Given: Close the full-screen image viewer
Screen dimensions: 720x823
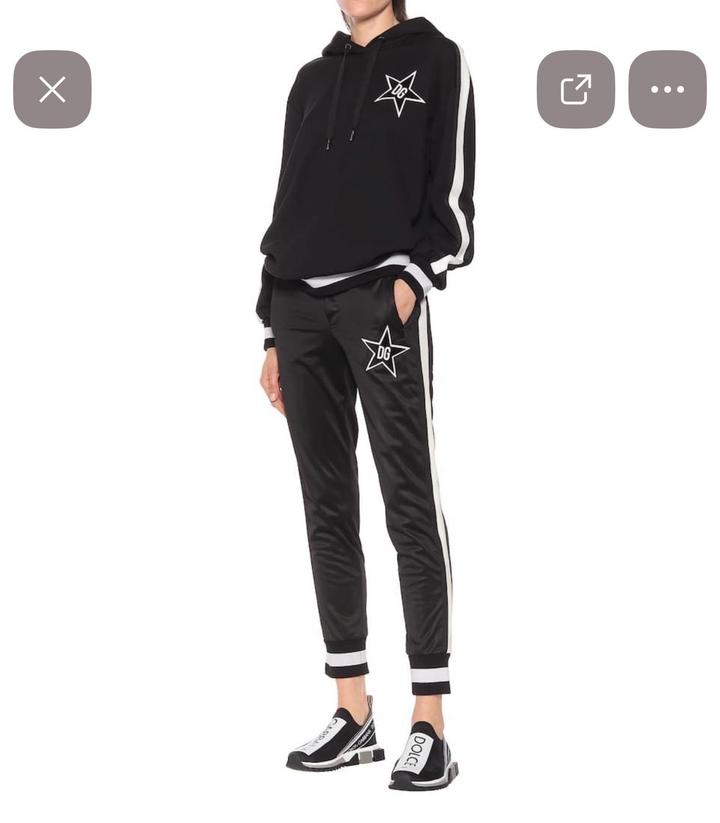Looking at the screenshot, I should 52,90.
